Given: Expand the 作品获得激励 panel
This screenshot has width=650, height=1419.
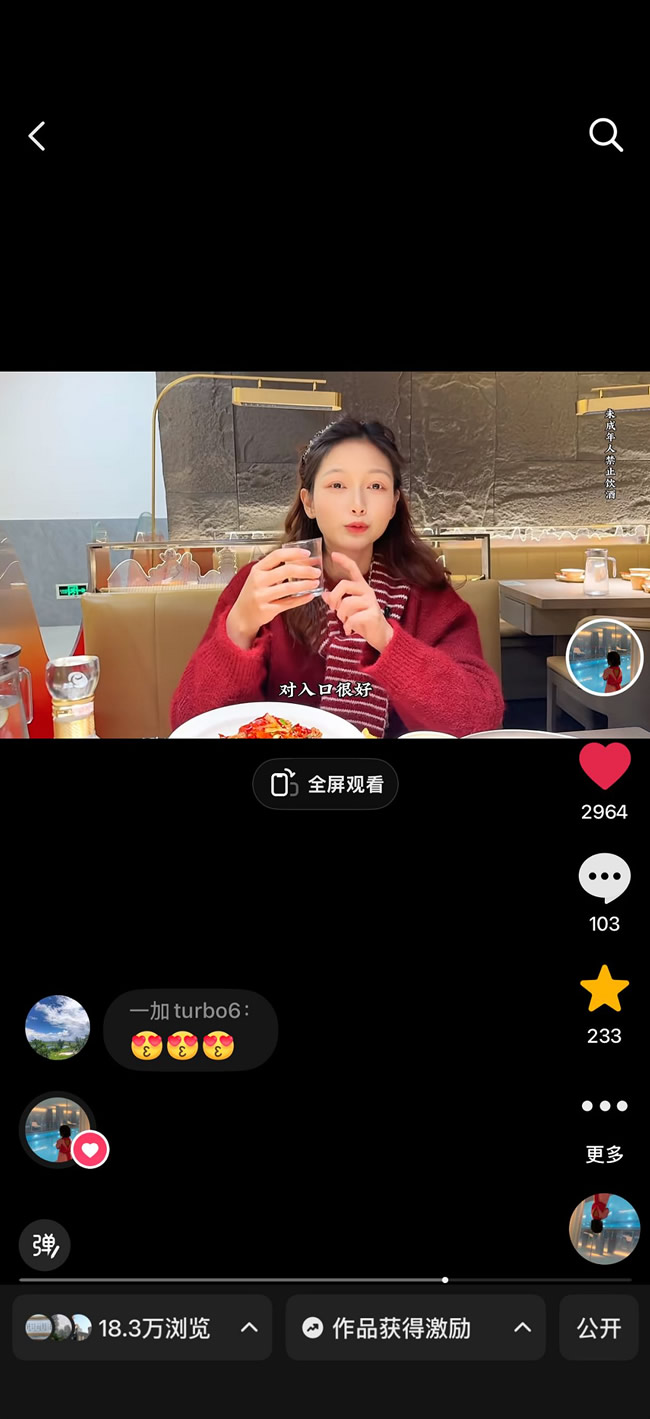Looking at the screenshot, I should (x=415, y=1328).
